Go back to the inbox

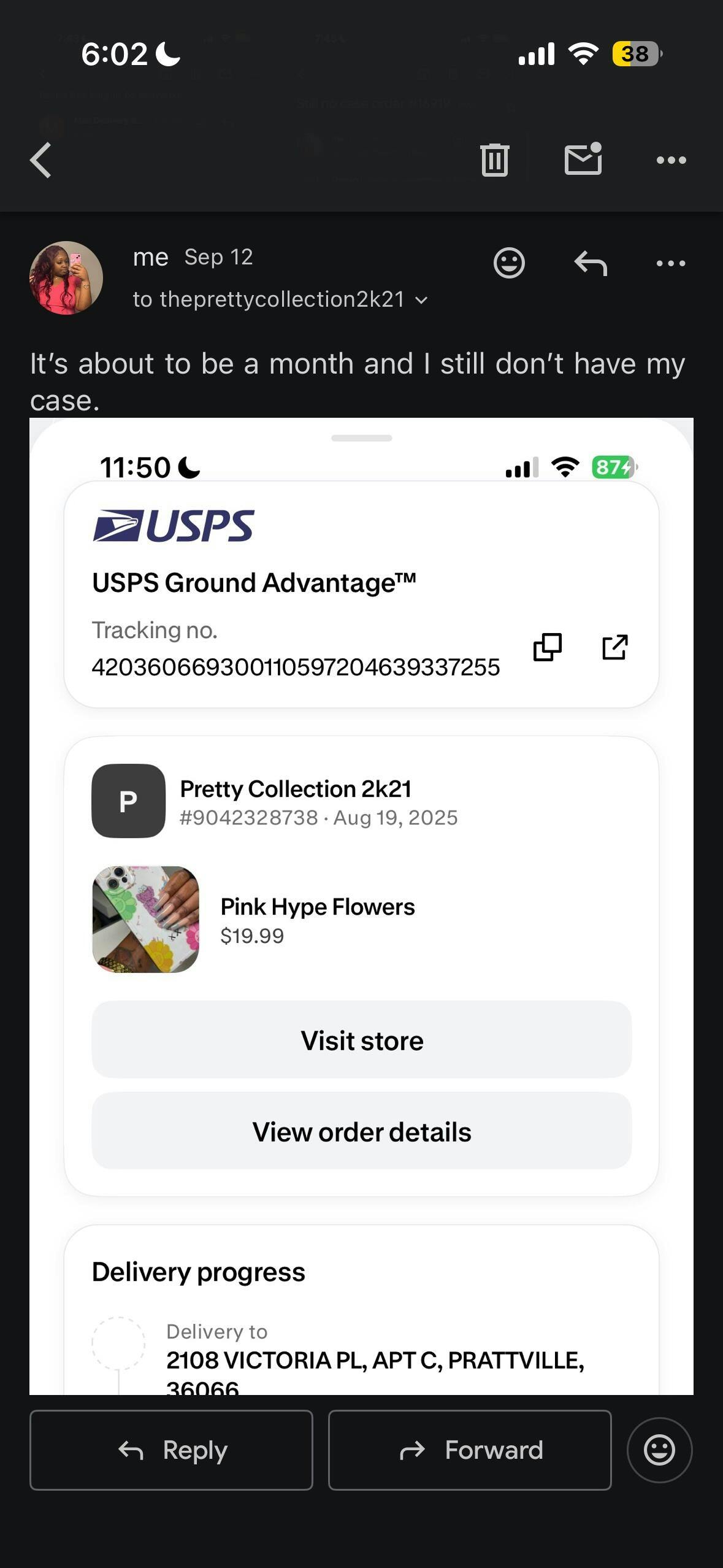pos(40,161)
